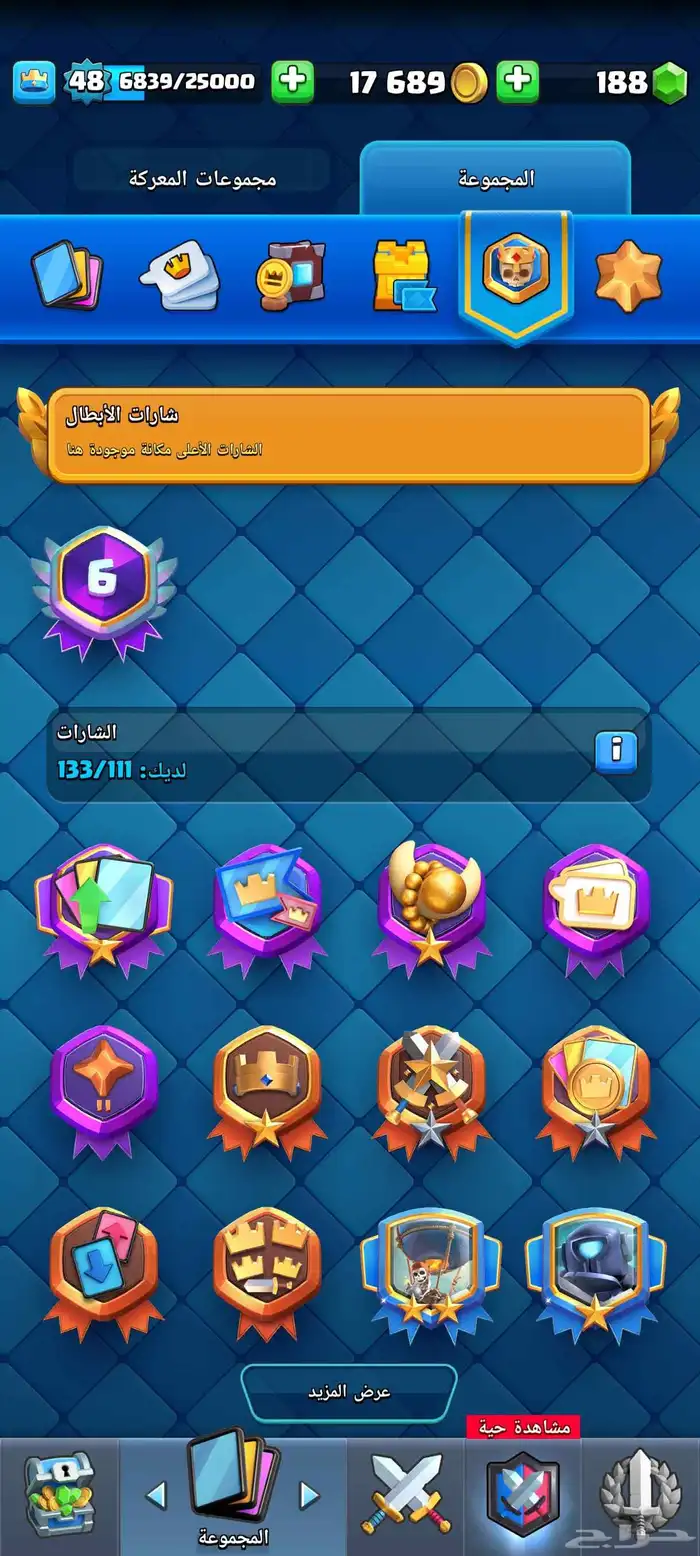Open the clan shield tab with مشاهدة حية
Viewport: 700px width, 1556px height.
[x=523, y=1490]
